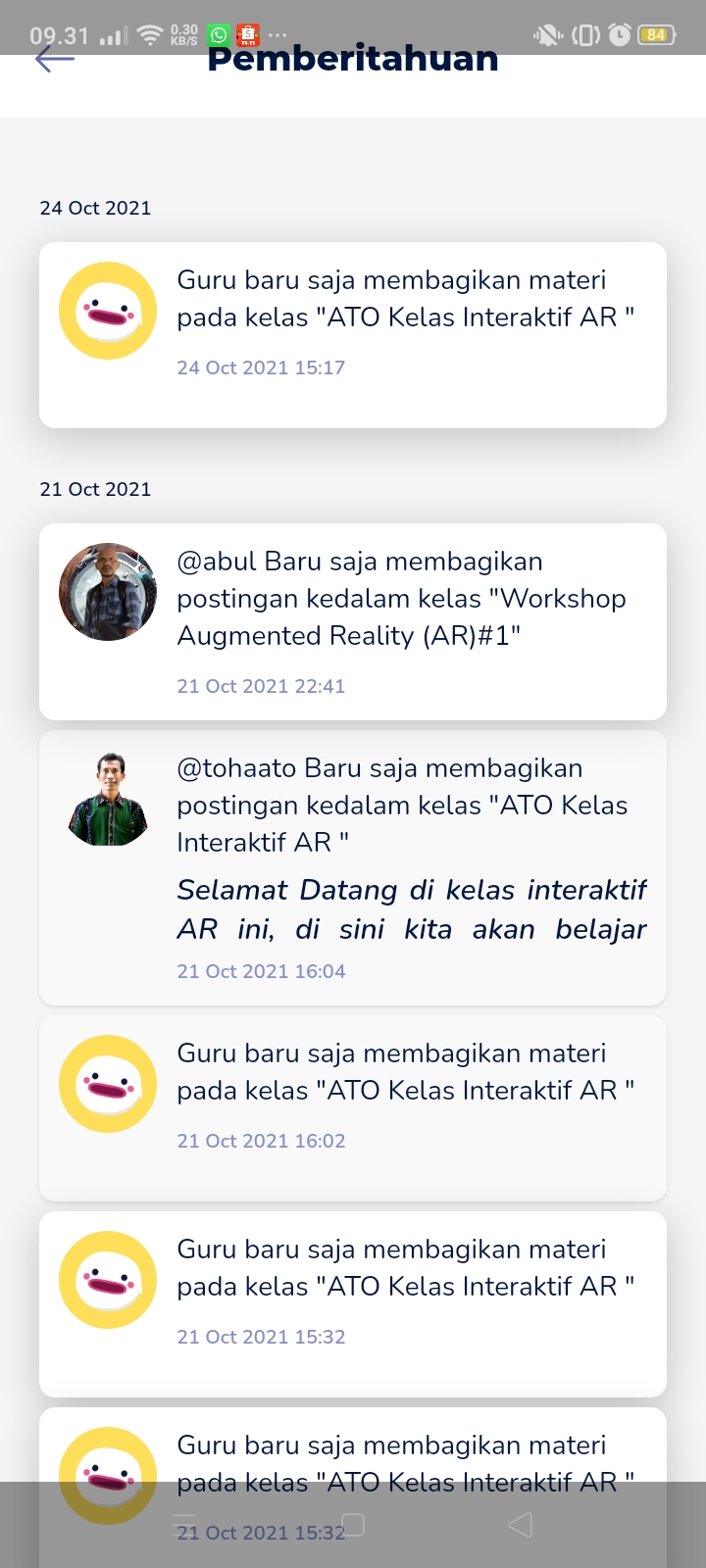Tap the system back button
Screen dimensions: 706x1568
click(x=521, y=1525)
